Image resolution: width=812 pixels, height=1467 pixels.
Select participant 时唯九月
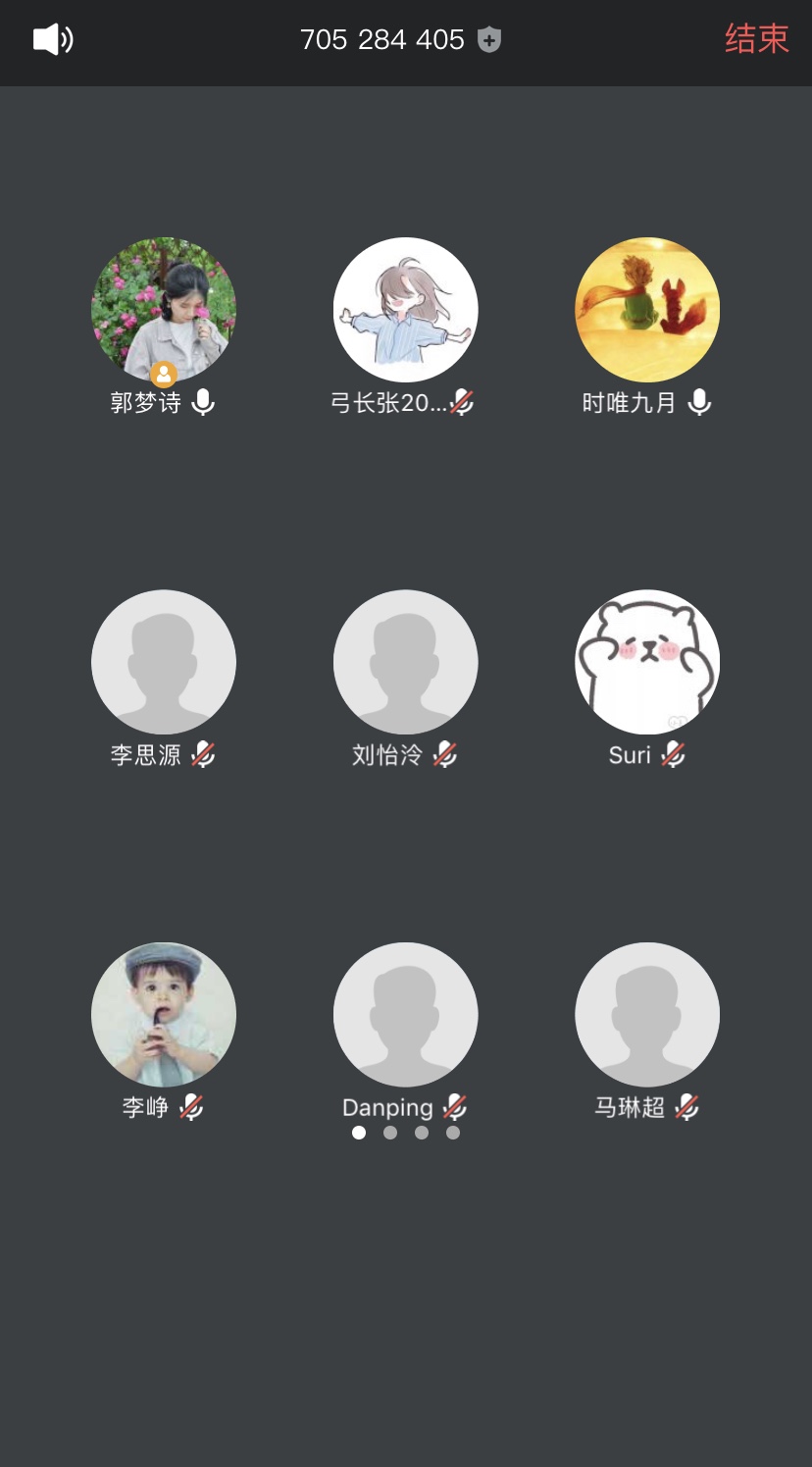(647, 310)
